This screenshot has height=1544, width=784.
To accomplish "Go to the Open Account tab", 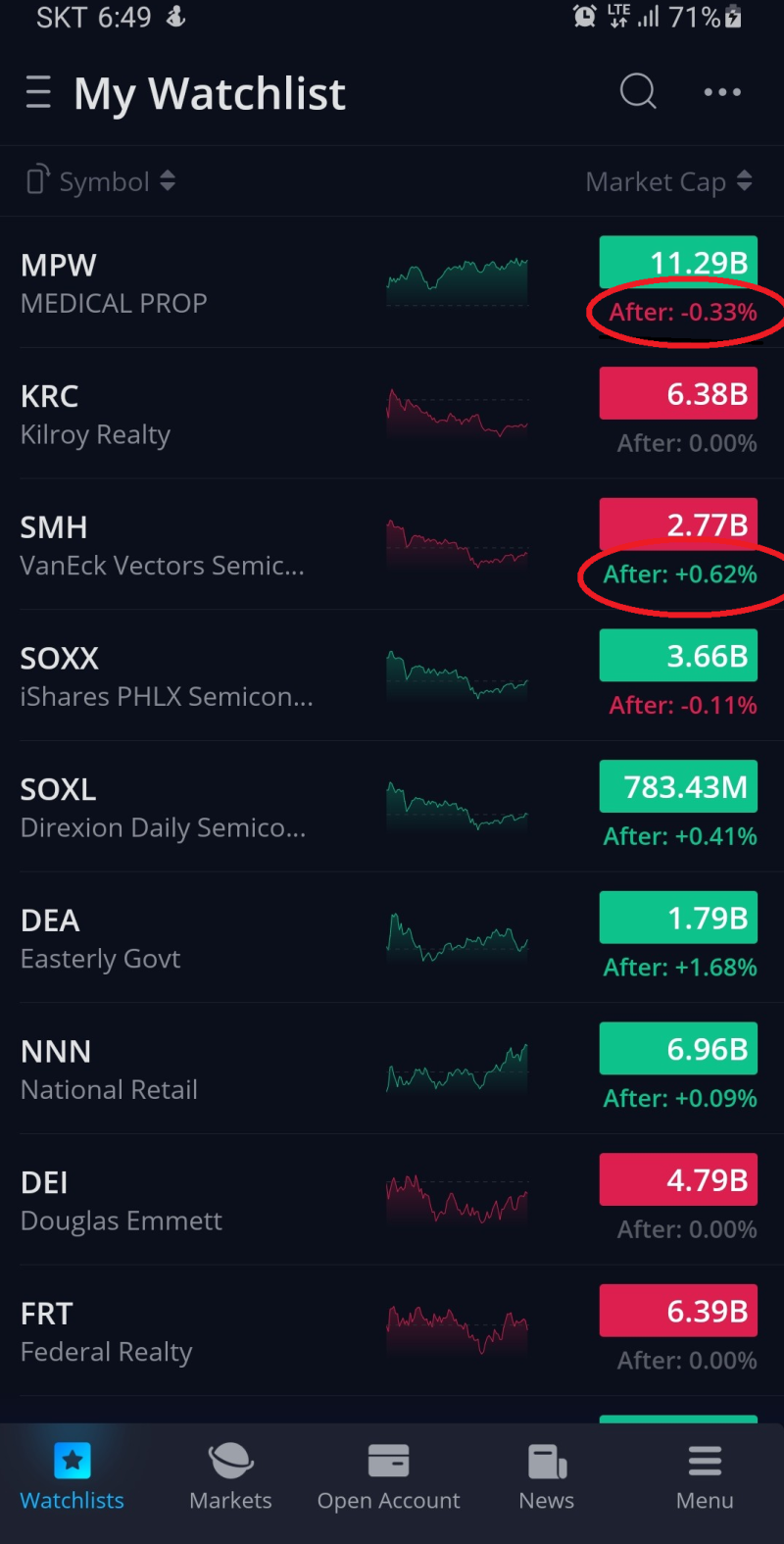I will click(x=388, y=1477).
